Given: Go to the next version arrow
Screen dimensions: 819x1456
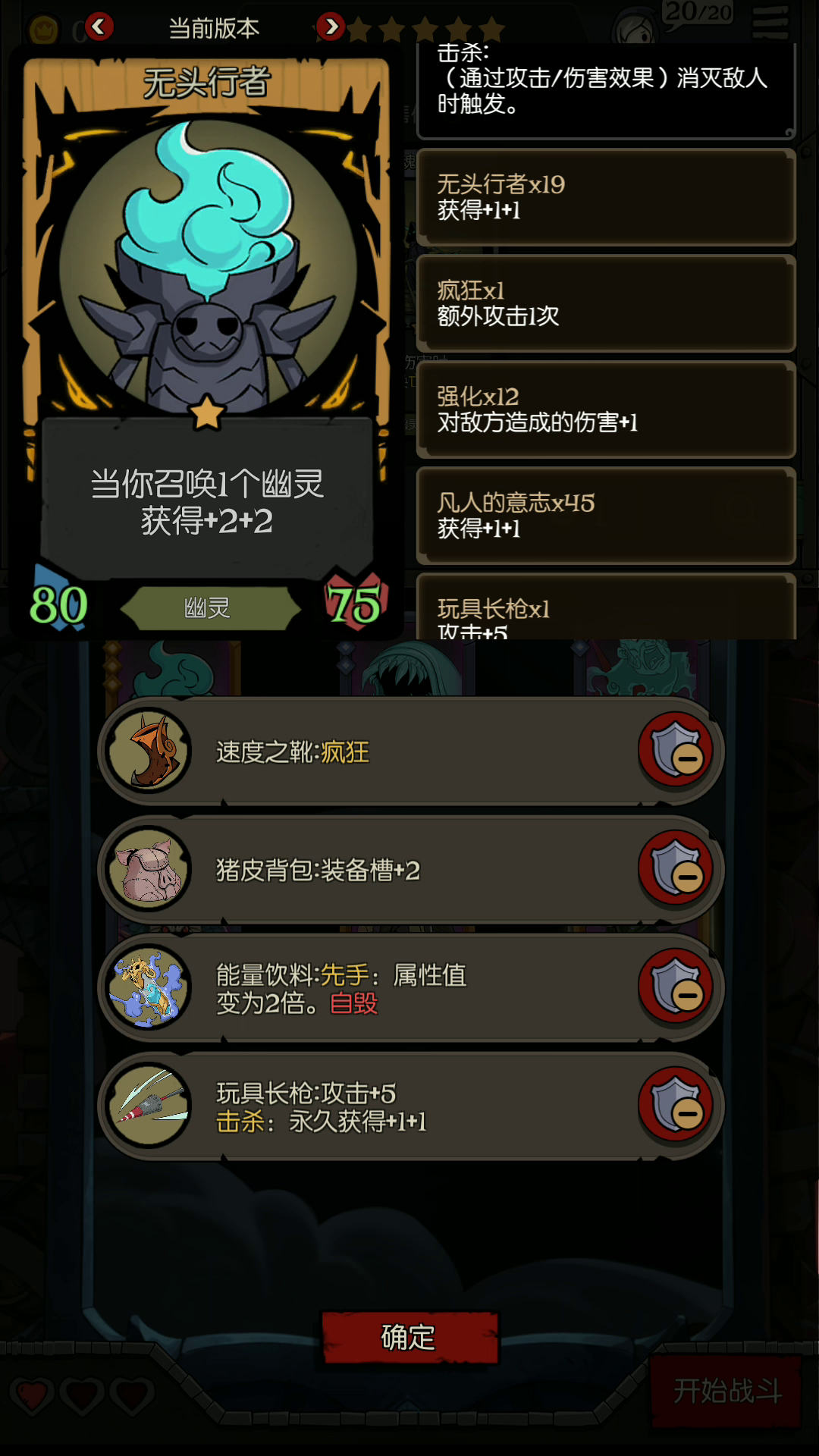Looking at the screenshot, I should click(330, 27).
